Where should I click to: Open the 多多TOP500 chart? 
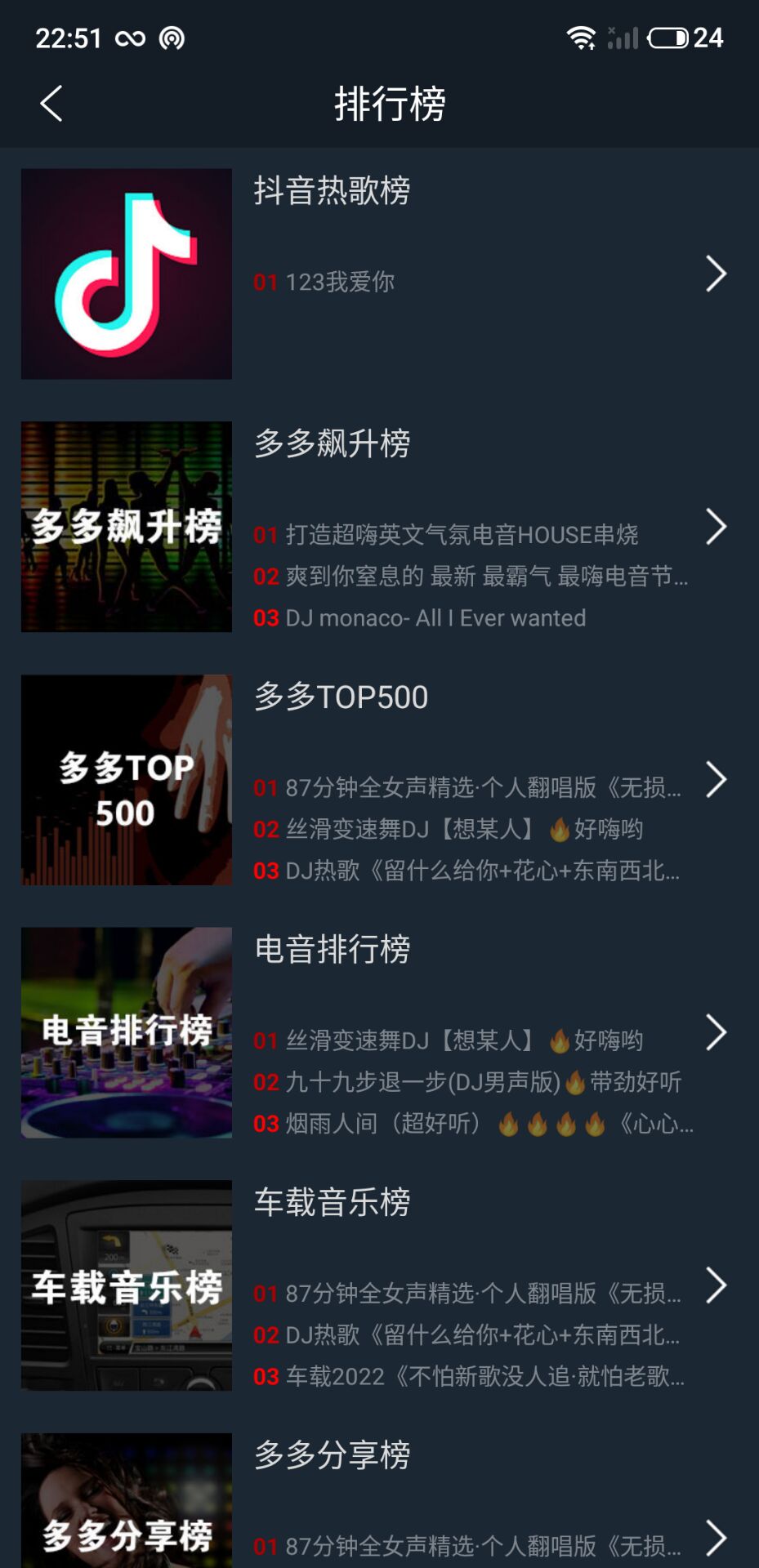click(x=342, y=697)
